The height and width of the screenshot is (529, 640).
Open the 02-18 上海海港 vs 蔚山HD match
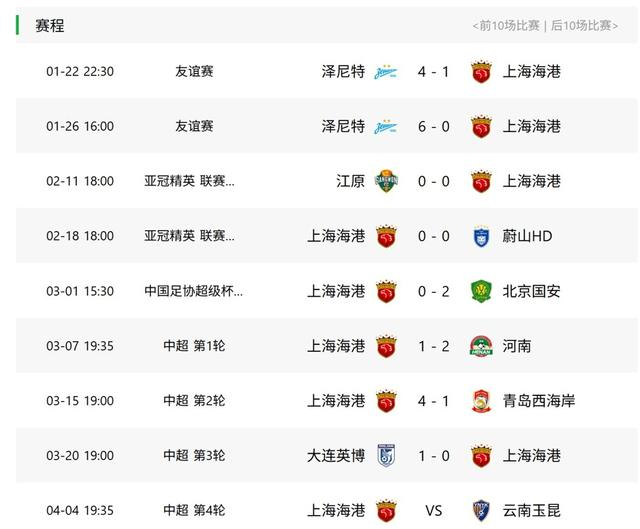433,236
